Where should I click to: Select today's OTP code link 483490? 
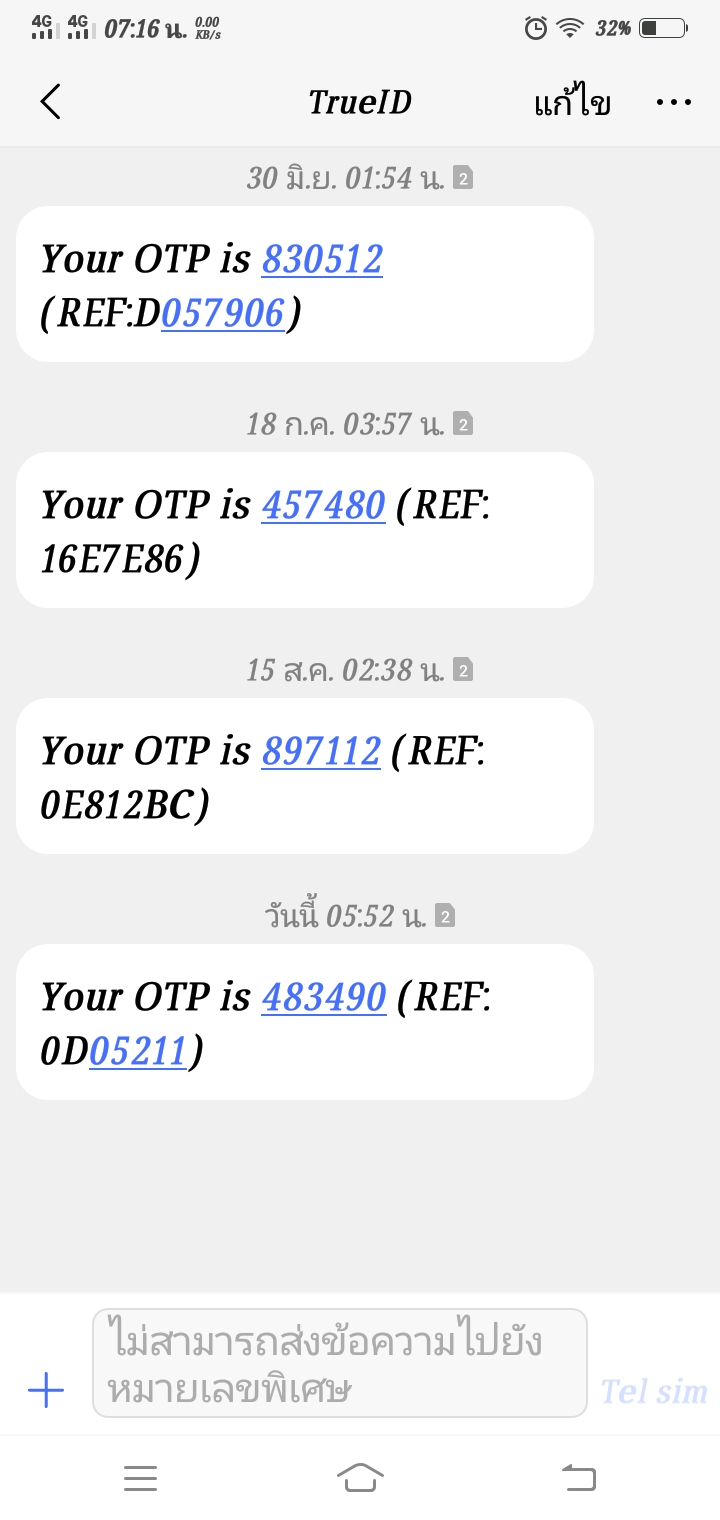click(x=324, y=998)
